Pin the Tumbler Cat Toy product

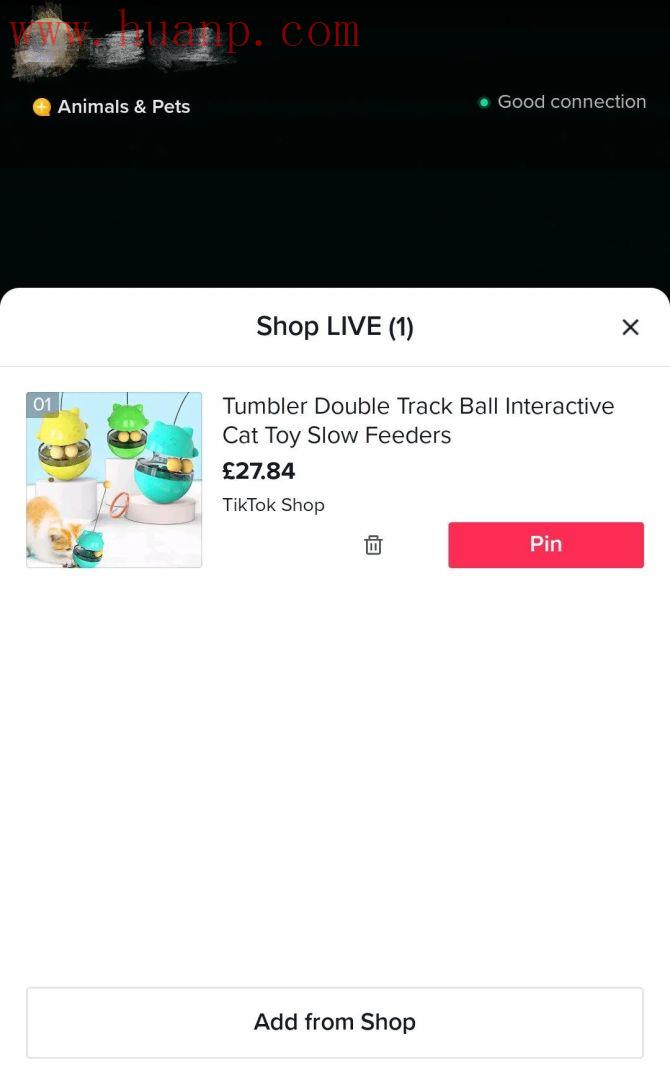pyautogui.click(x=545, y=545)
